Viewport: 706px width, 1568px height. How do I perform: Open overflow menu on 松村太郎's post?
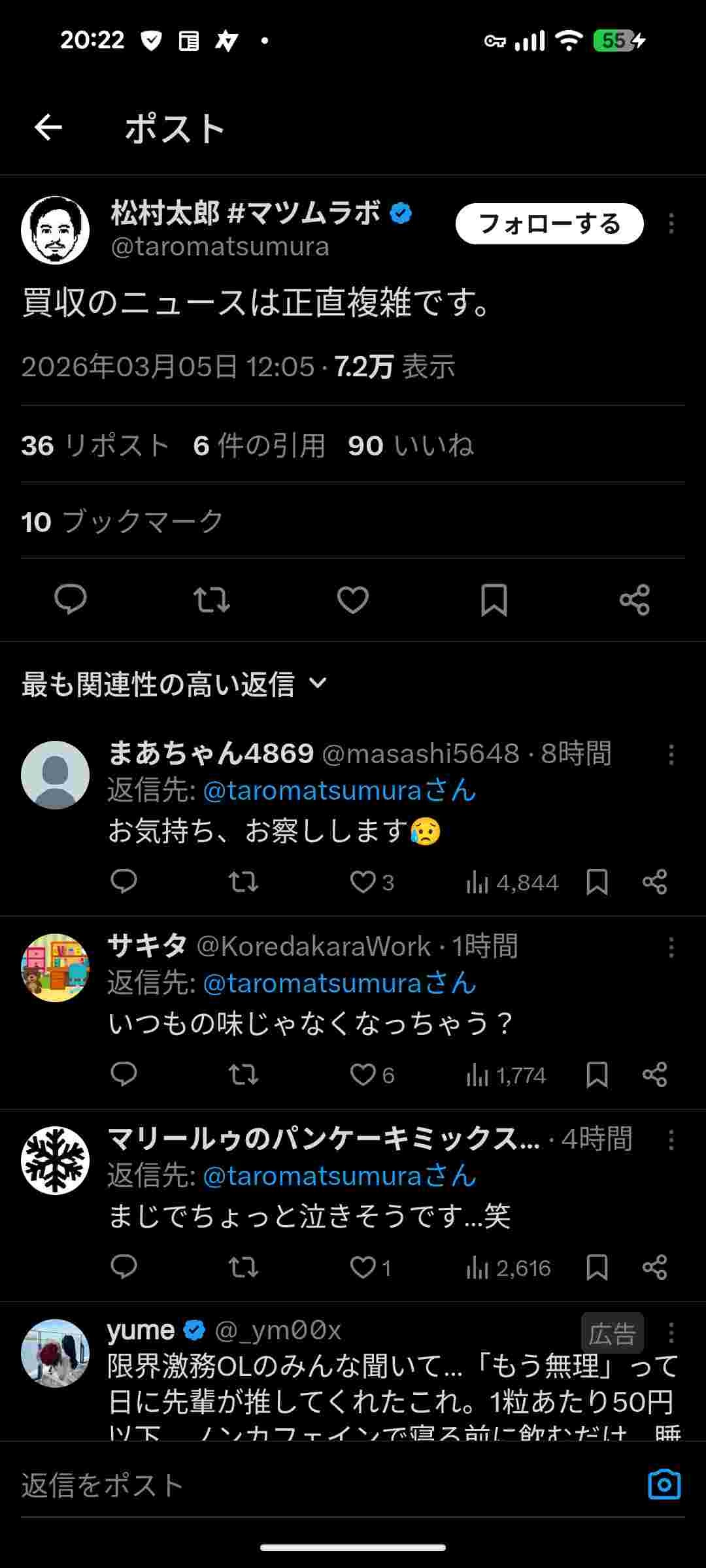[671, 224]
